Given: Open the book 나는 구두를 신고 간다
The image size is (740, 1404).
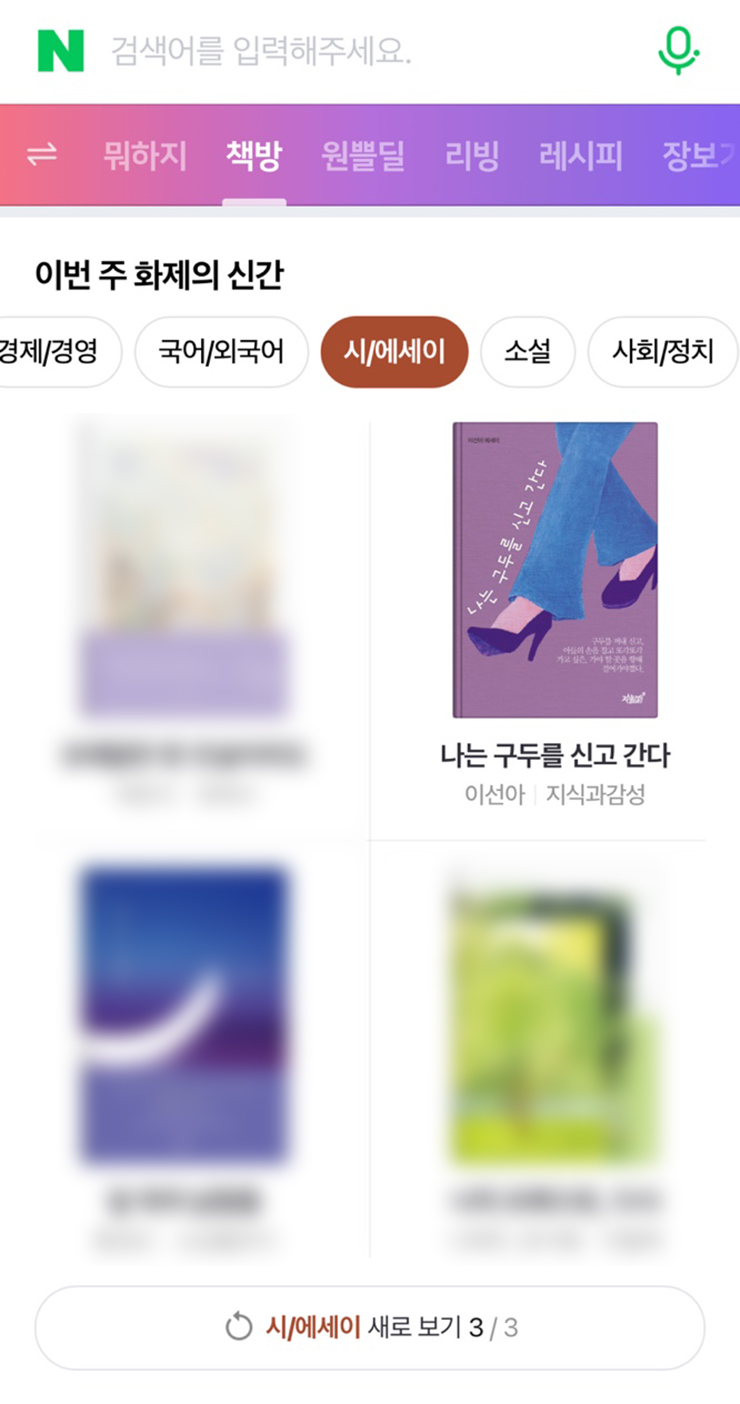Looking at the screenshot, I should coord(555,570).
